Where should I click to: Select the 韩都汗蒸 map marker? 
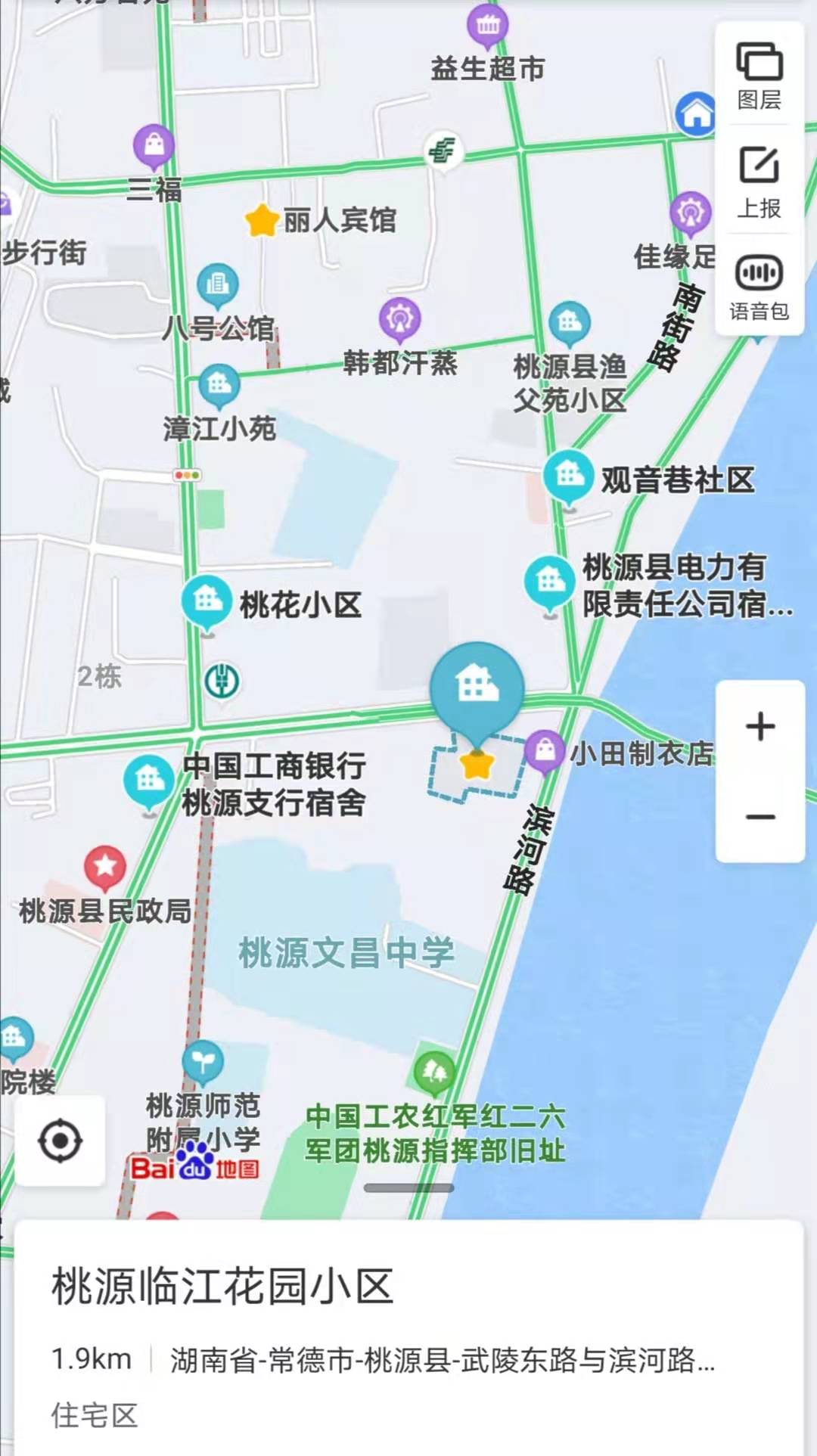(x=399, y=318)
